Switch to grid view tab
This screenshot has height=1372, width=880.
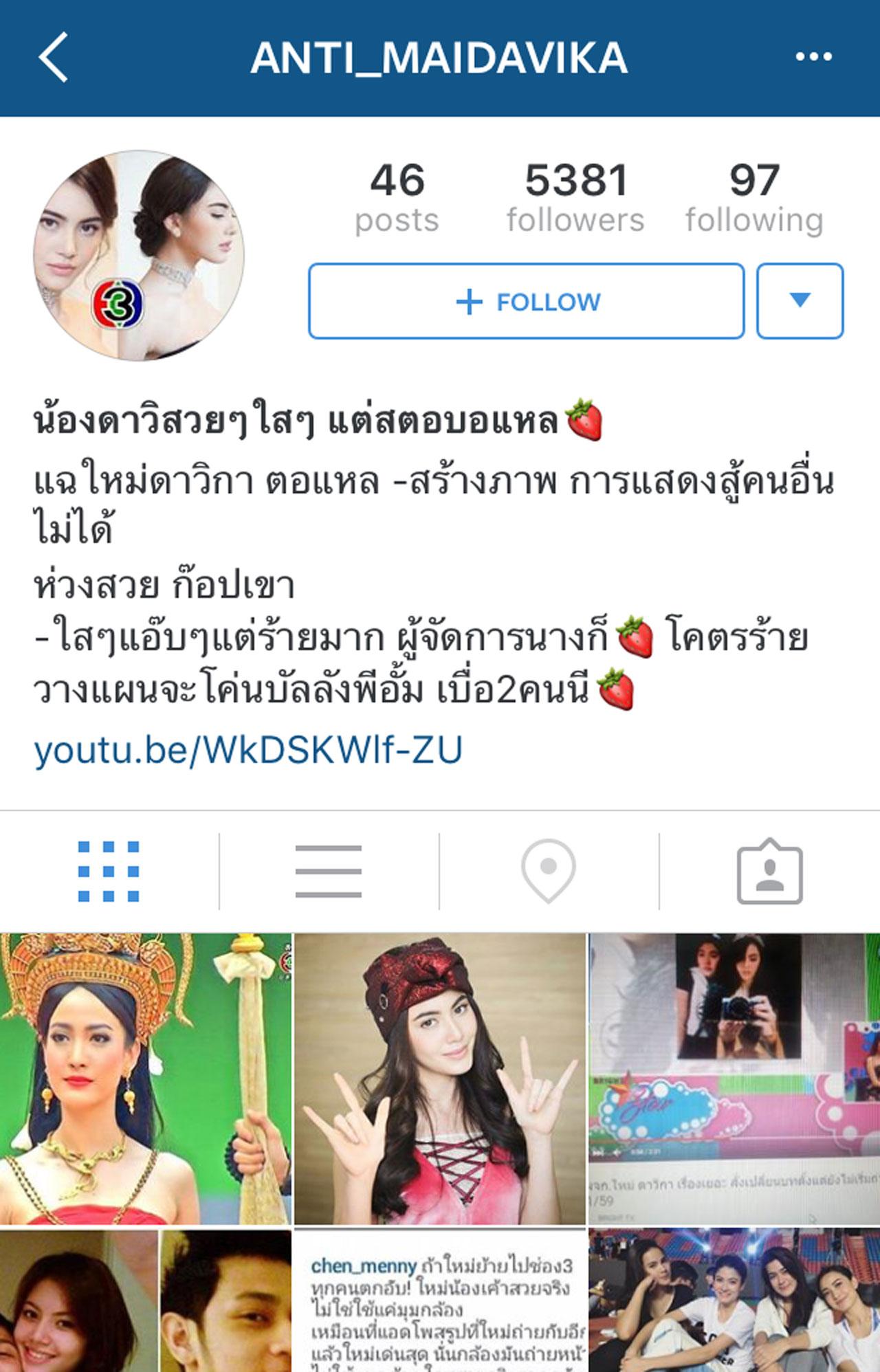109,871
